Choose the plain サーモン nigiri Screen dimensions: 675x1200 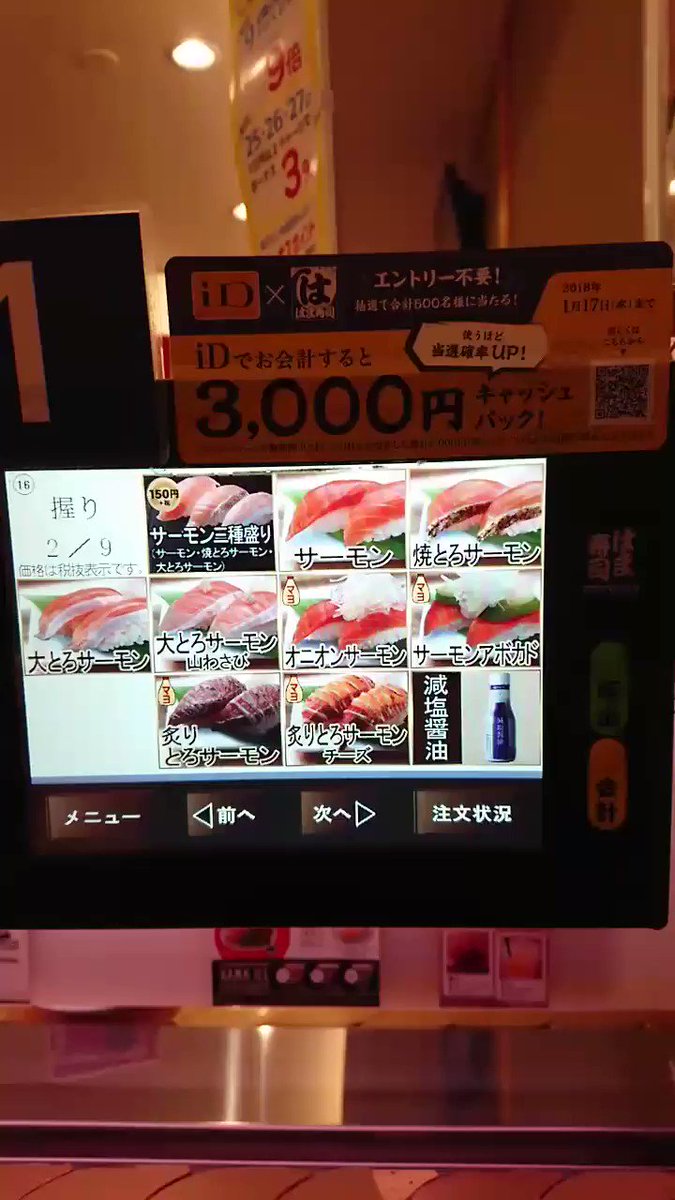pyautogui.click(x=342, y=520)
